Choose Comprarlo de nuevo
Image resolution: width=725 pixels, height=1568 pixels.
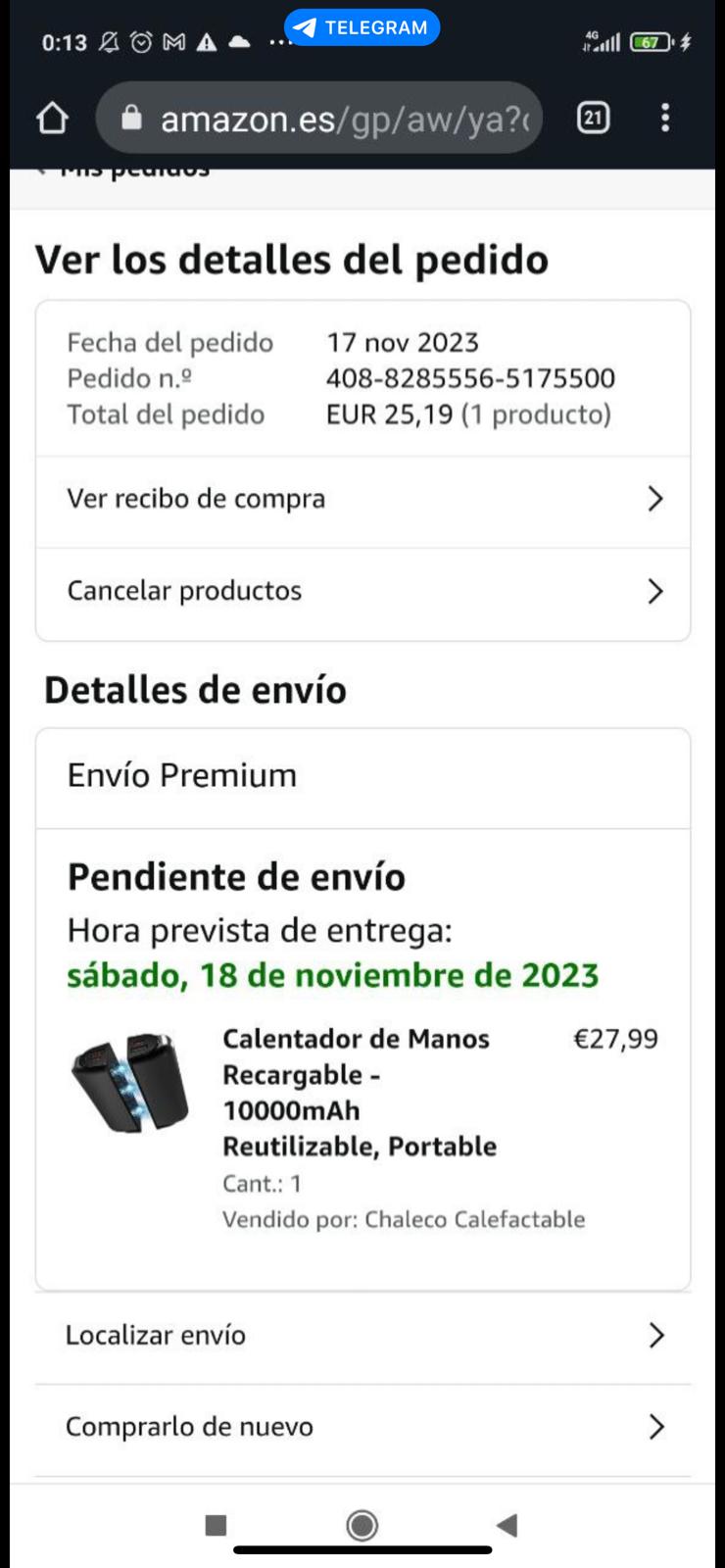[x=363, y=1427]
